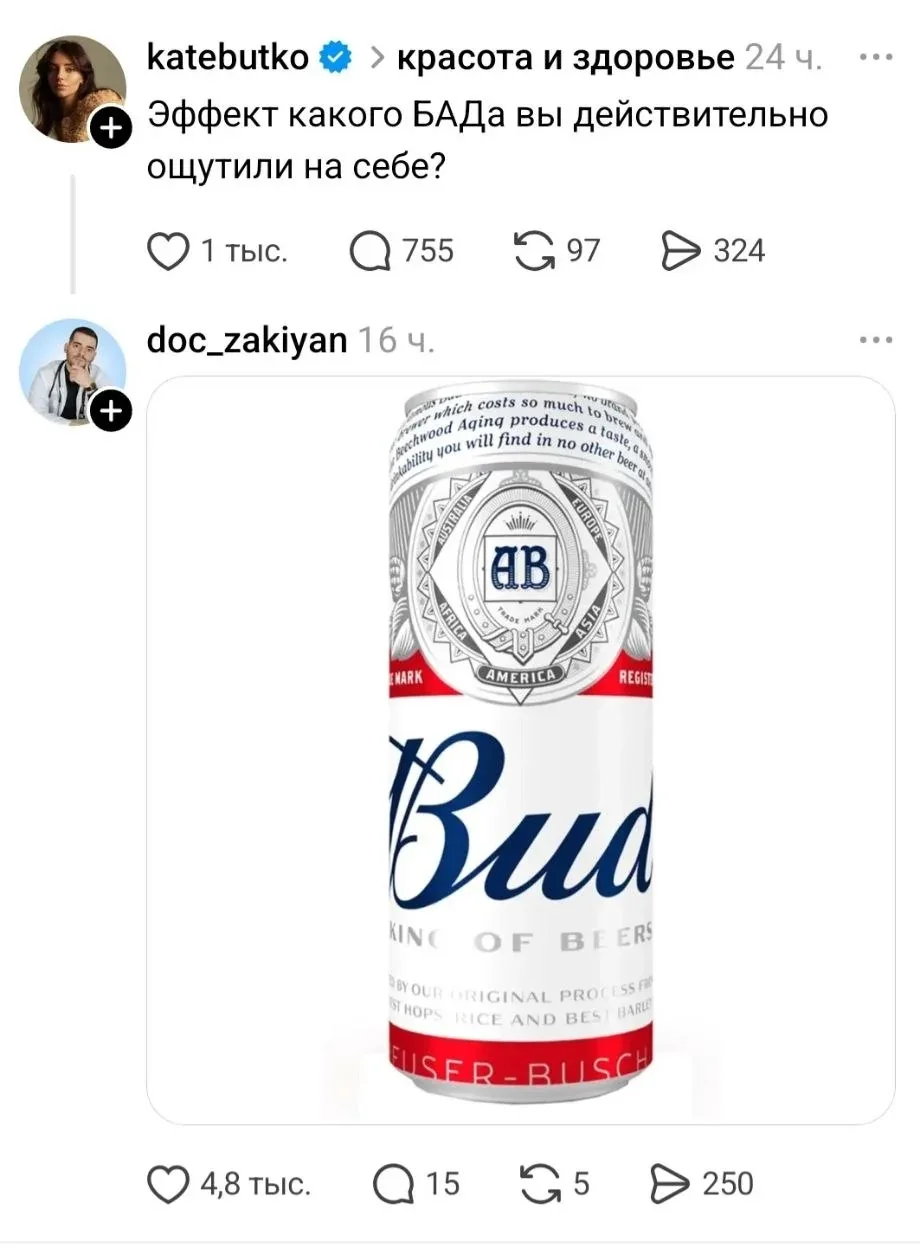Follow doc_zakiyan via the plus badge

point(111,409)
